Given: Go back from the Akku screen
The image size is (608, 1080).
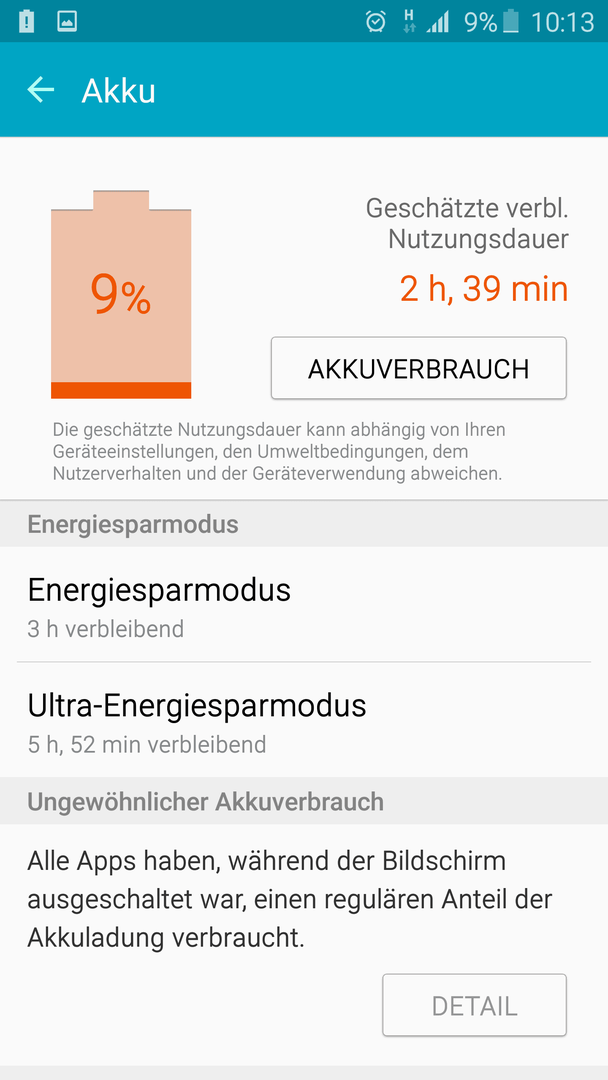Looking at the screenshot, I should (x=41, y=90).
